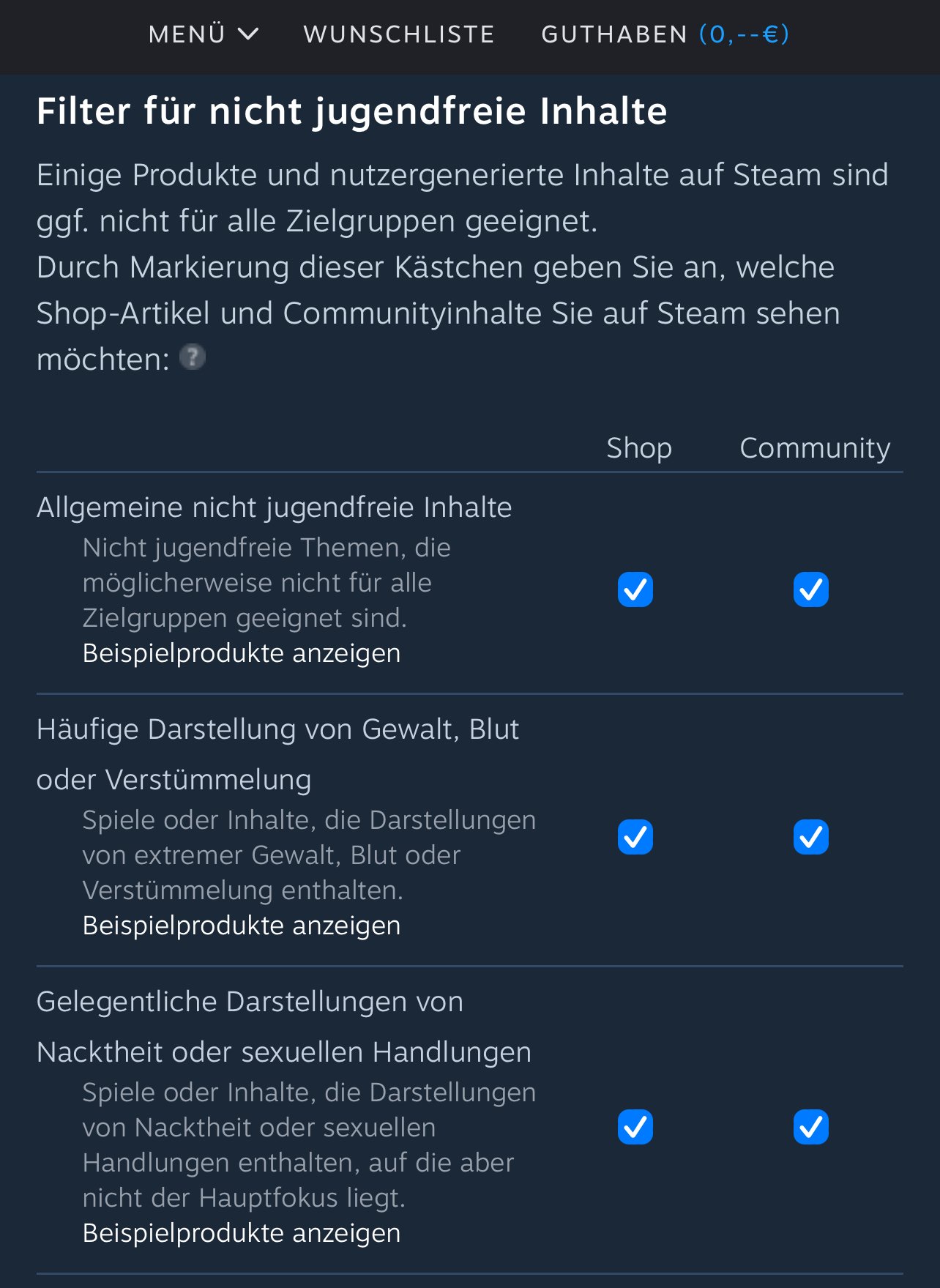Uncheck Community for Allgemeine nicht jugendfreie Inhalte
This screenshot has width=940, height=1288.
pyautogui.click(x=810, y=589)
